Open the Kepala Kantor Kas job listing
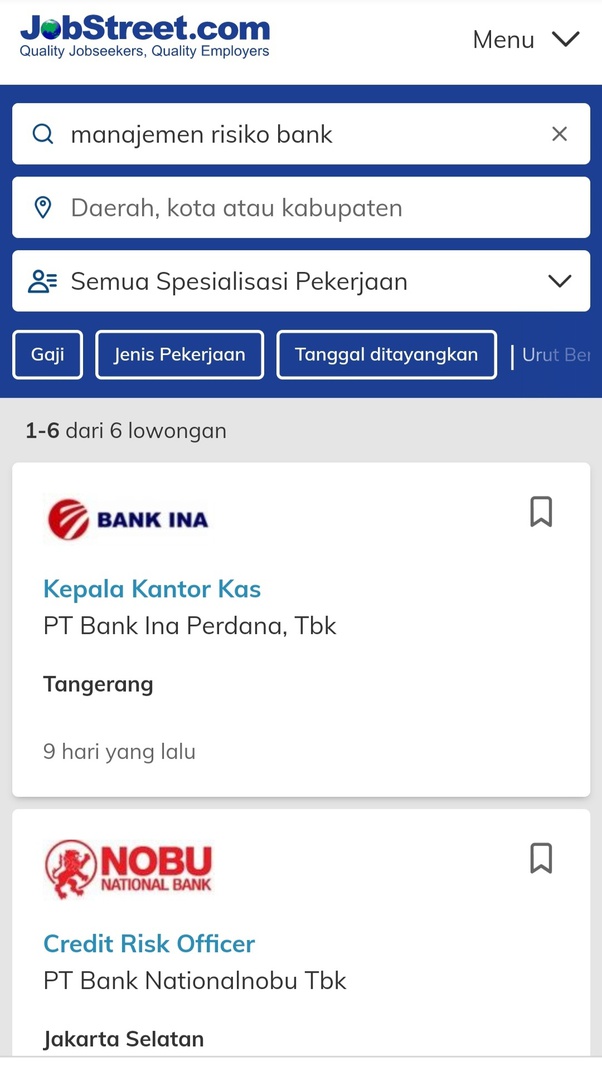602x1067 pixels. pyautogui.click(x=152, y=589)
